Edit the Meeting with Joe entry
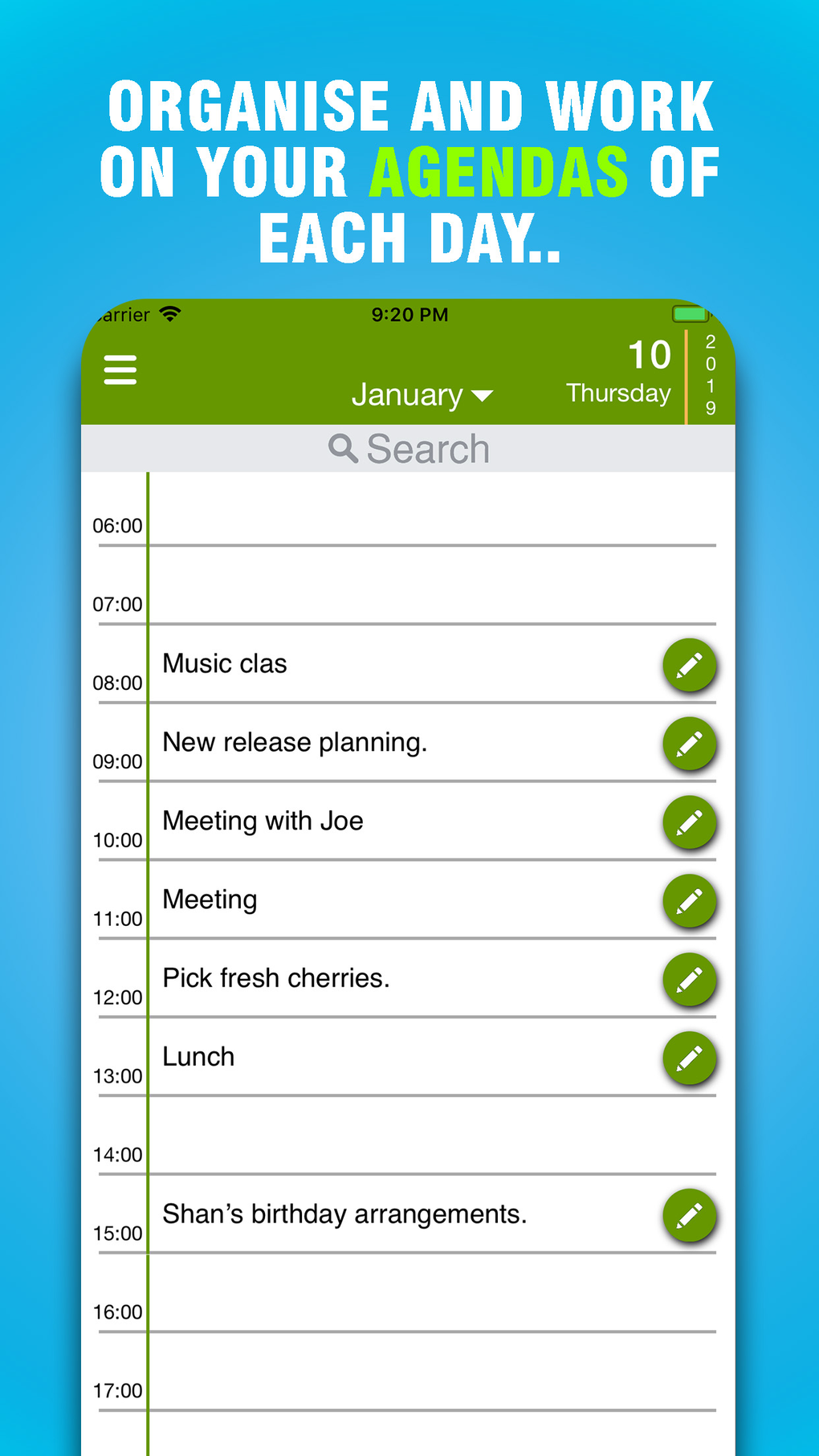Image resolution: width=819 pixels, height=1456 pixels. (689, 822)
